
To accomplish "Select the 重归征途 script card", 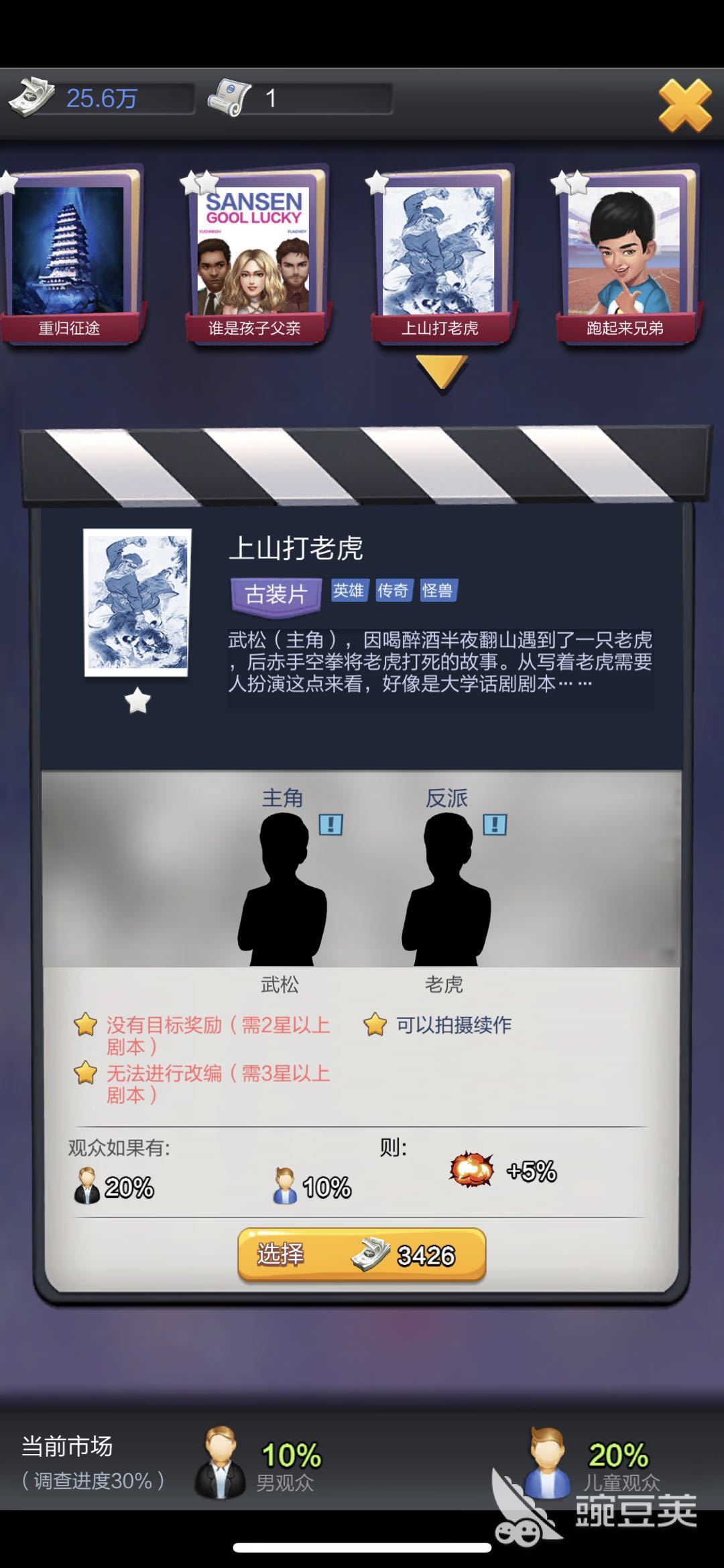I will tap(69, 256).
